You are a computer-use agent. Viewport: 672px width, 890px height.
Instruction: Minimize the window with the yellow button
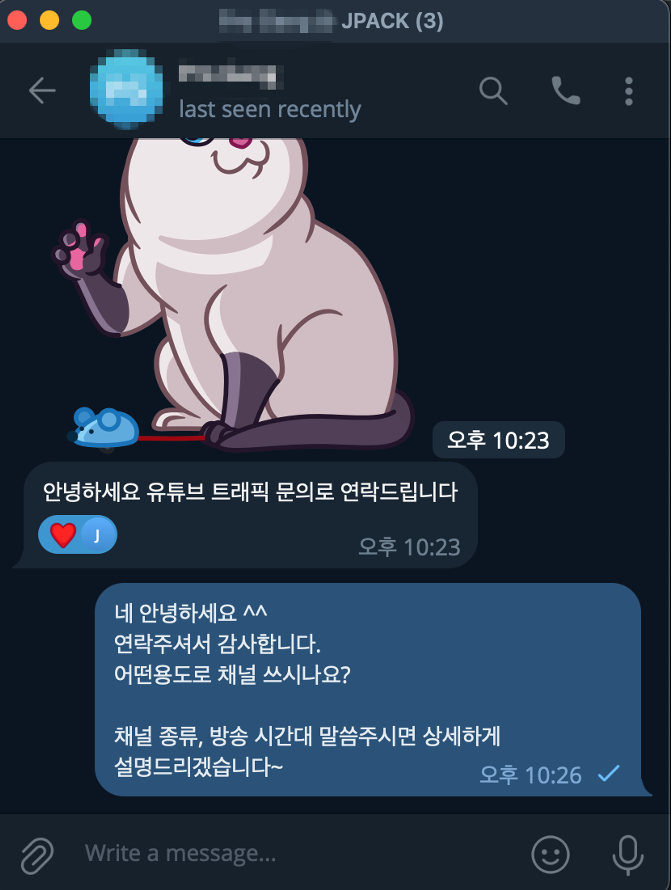[x=49, y=20]
